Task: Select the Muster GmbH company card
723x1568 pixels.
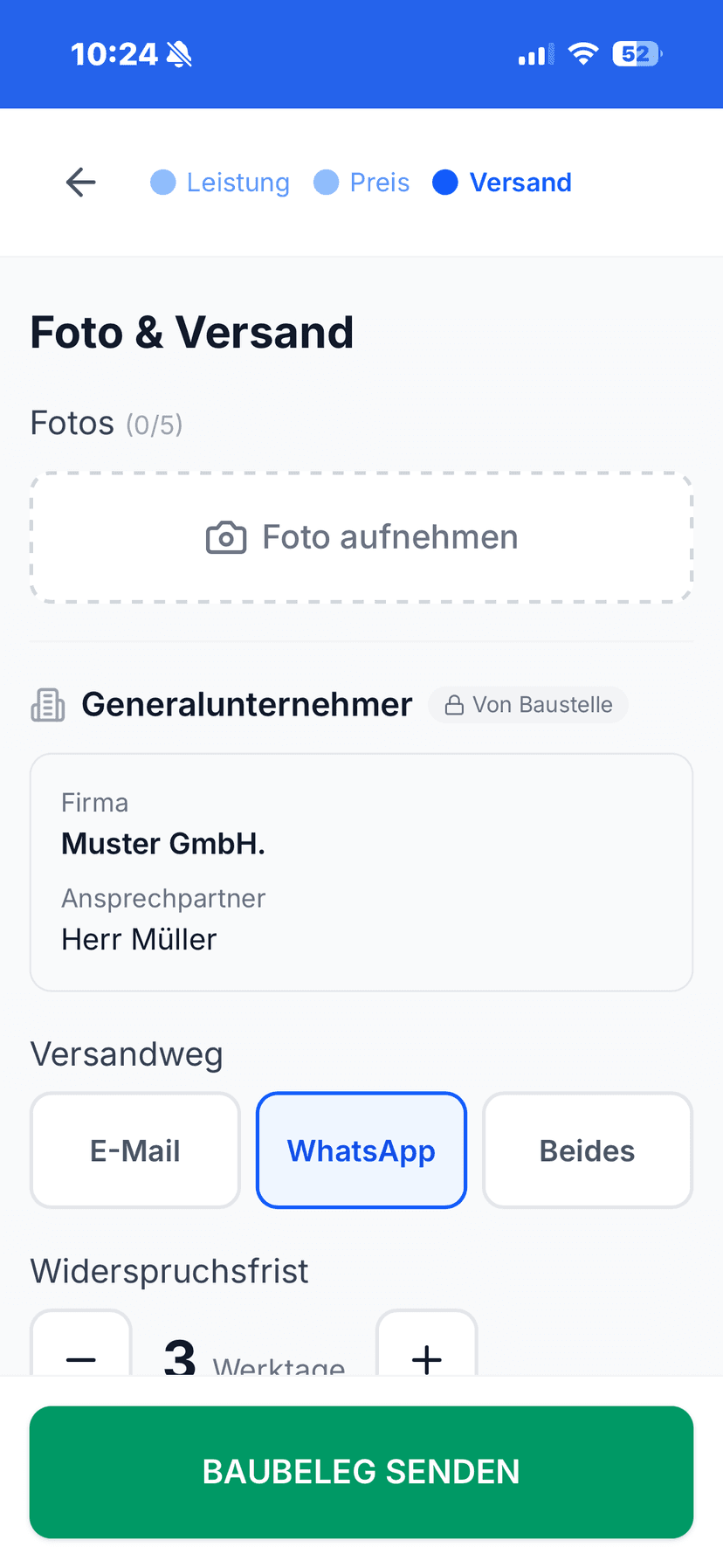Action: [361, 872]
